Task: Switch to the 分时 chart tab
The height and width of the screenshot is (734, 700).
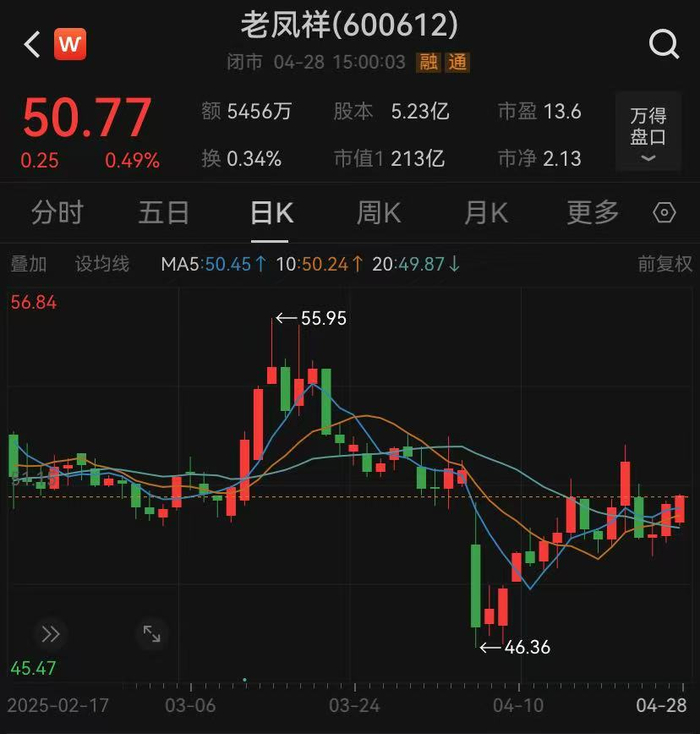Action: click(57, 212)
